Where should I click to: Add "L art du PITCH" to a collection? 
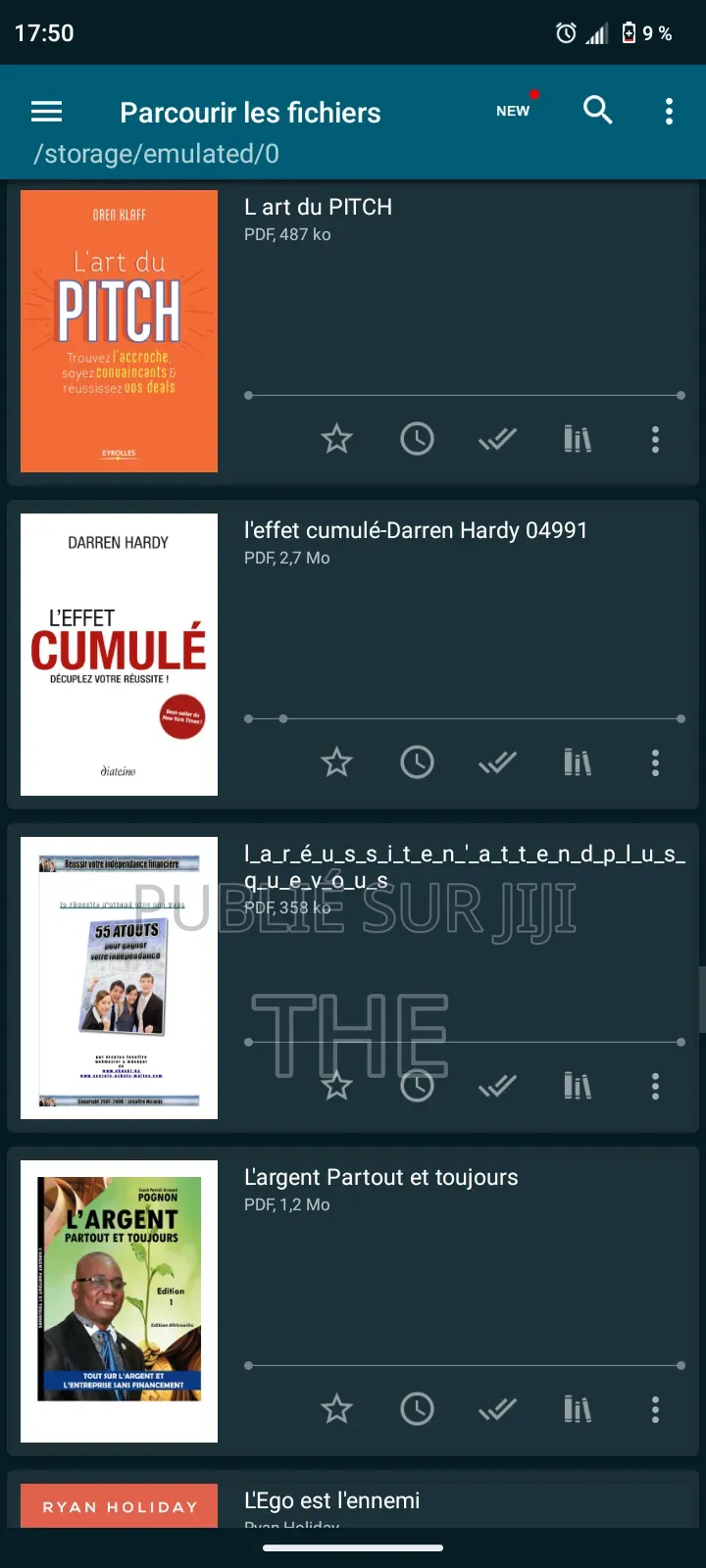[x=578, y=439]
